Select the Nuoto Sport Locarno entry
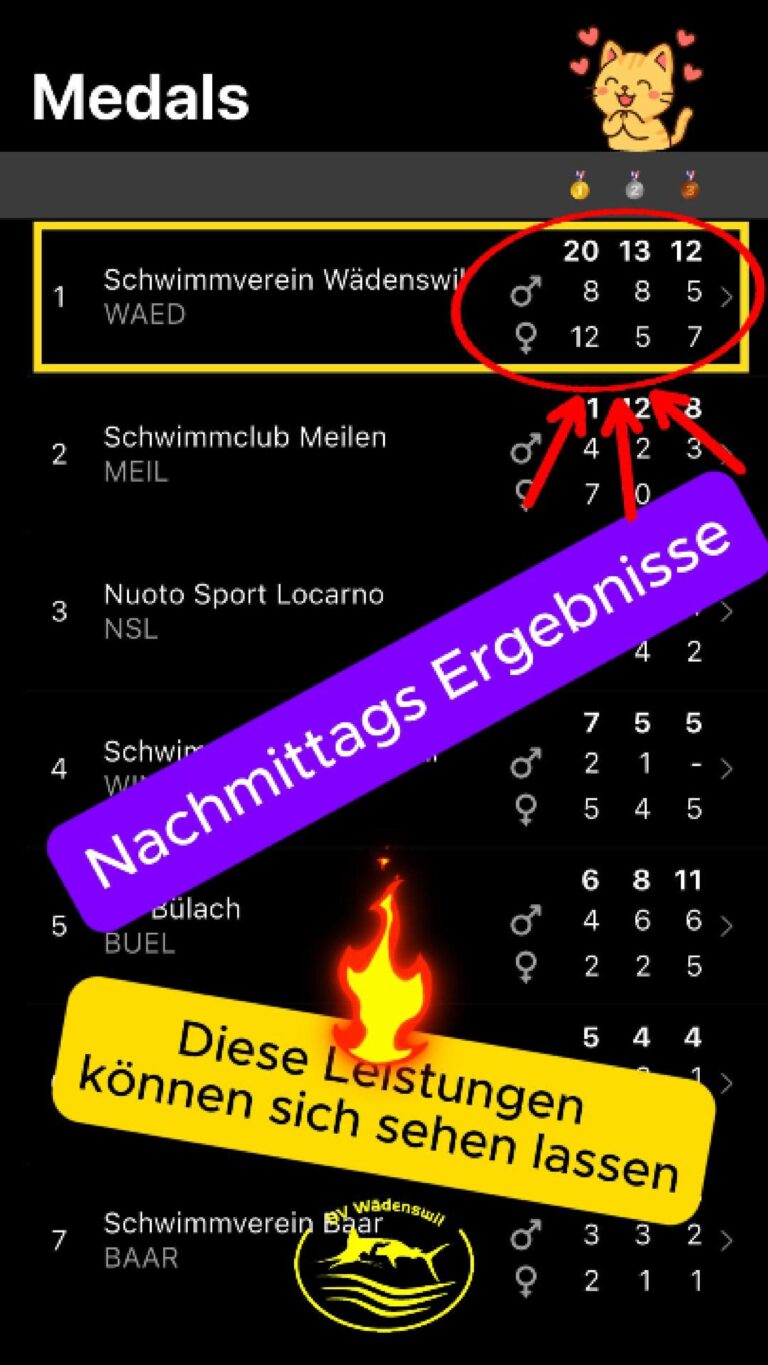Image resolution: width=768 pixels, height=1365 pixels. tap(244, 594)
